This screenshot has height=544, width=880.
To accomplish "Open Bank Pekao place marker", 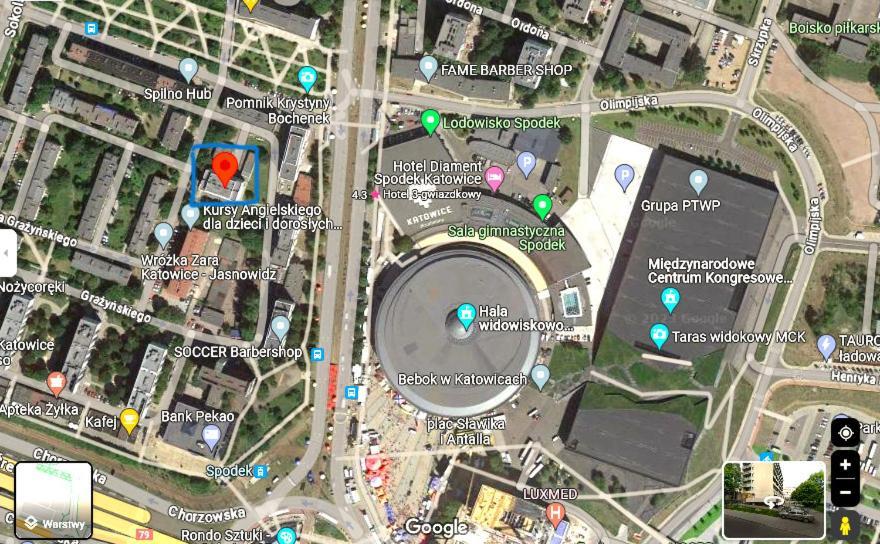I will point(210,435).
